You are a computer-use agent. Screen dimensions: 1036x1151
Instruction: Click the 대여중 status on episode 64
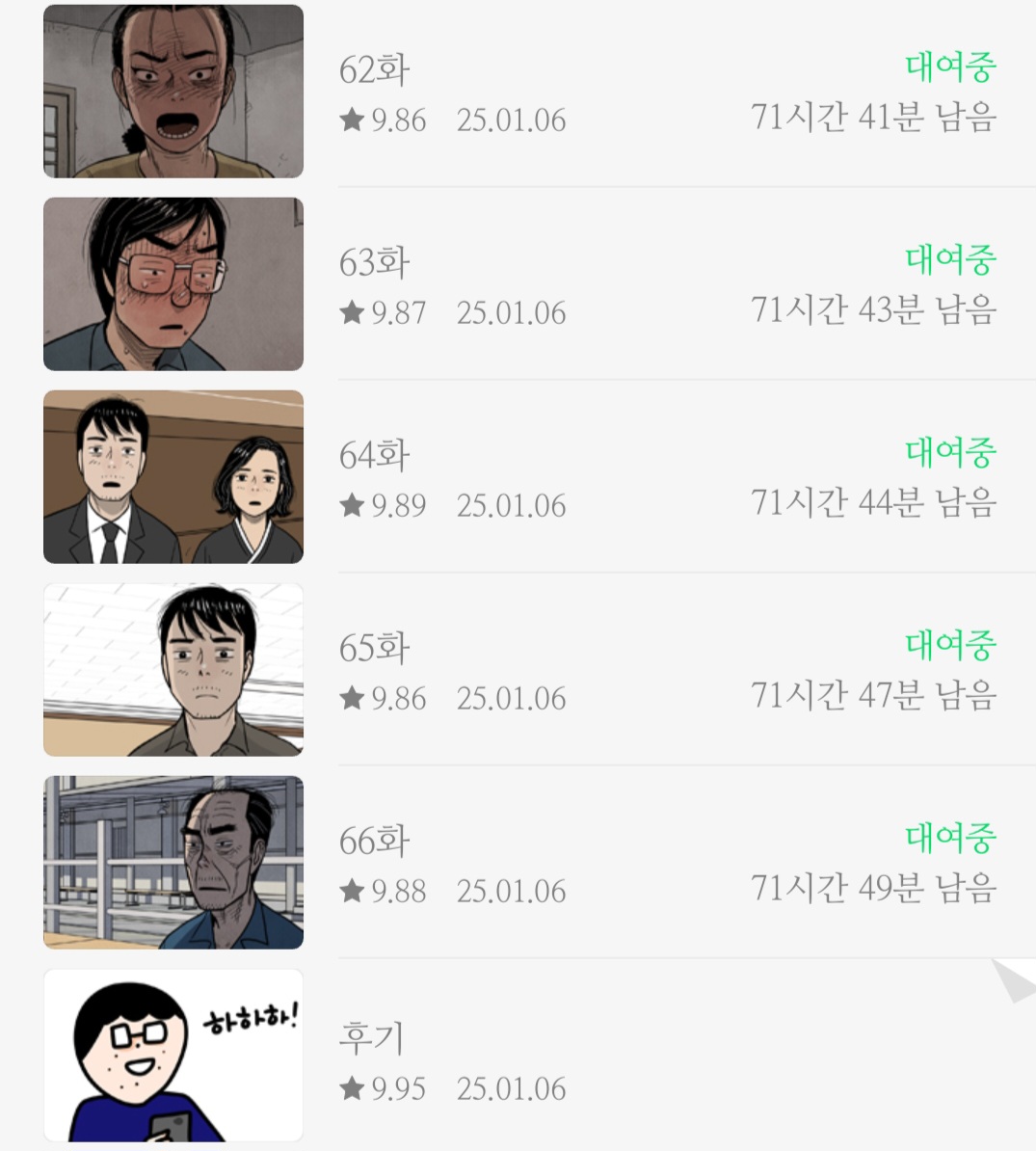click(950, 451)
